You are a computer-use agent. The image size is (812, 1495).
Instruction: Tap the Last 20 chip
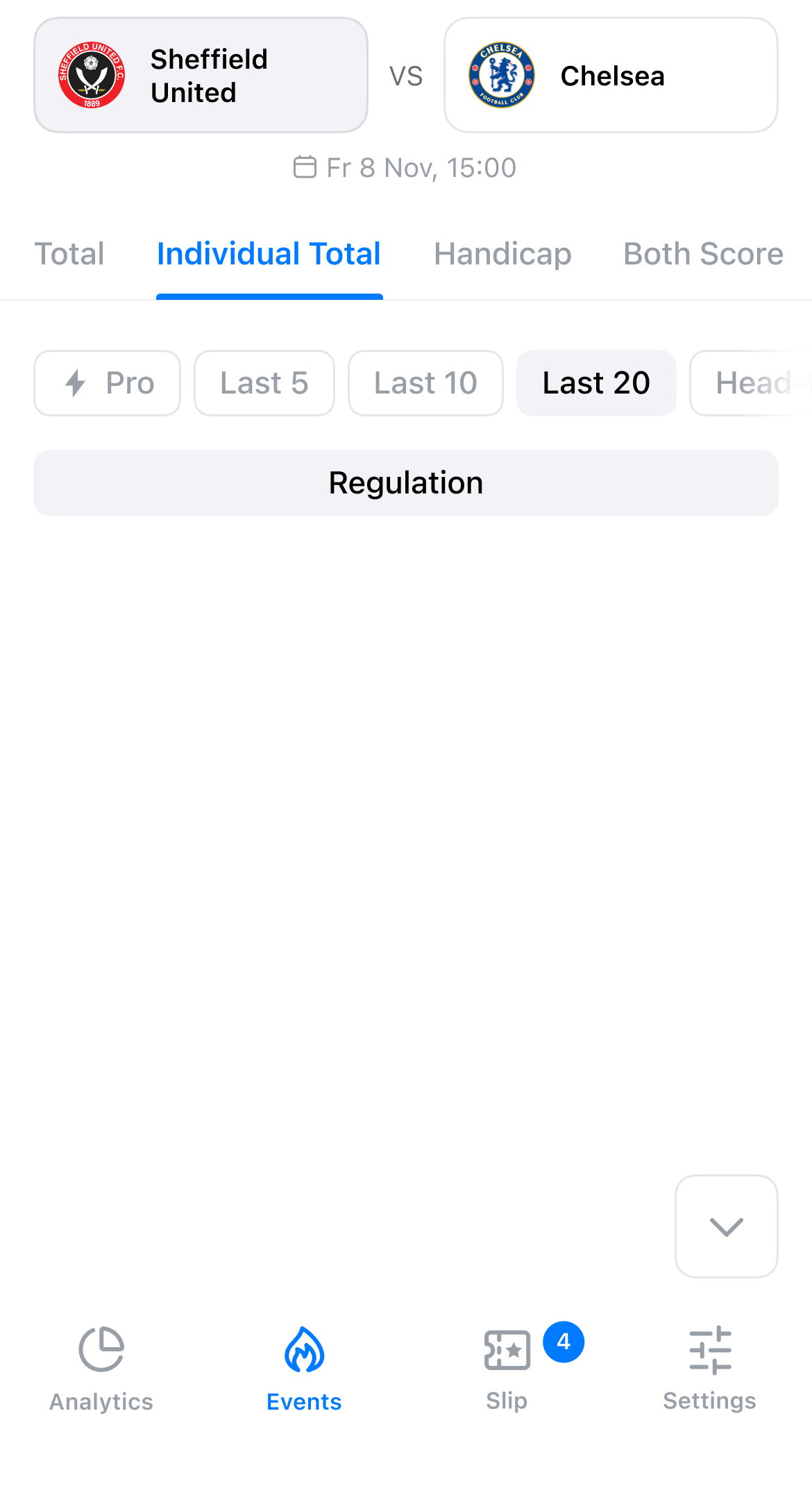tap(596, 383)
